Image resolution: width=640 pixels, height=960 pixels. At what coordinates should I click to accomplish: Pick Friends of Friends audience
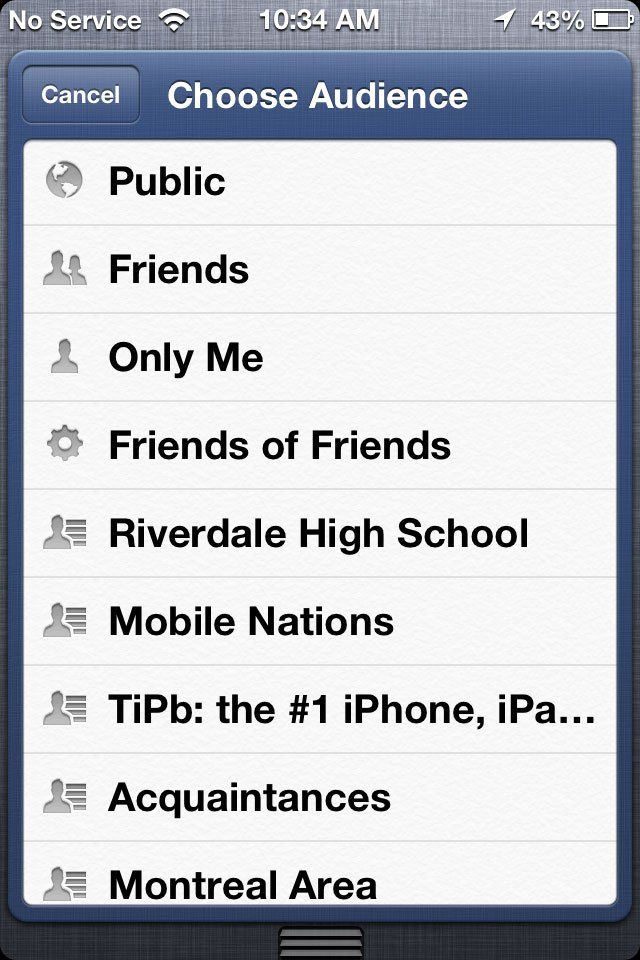(320, 446)
